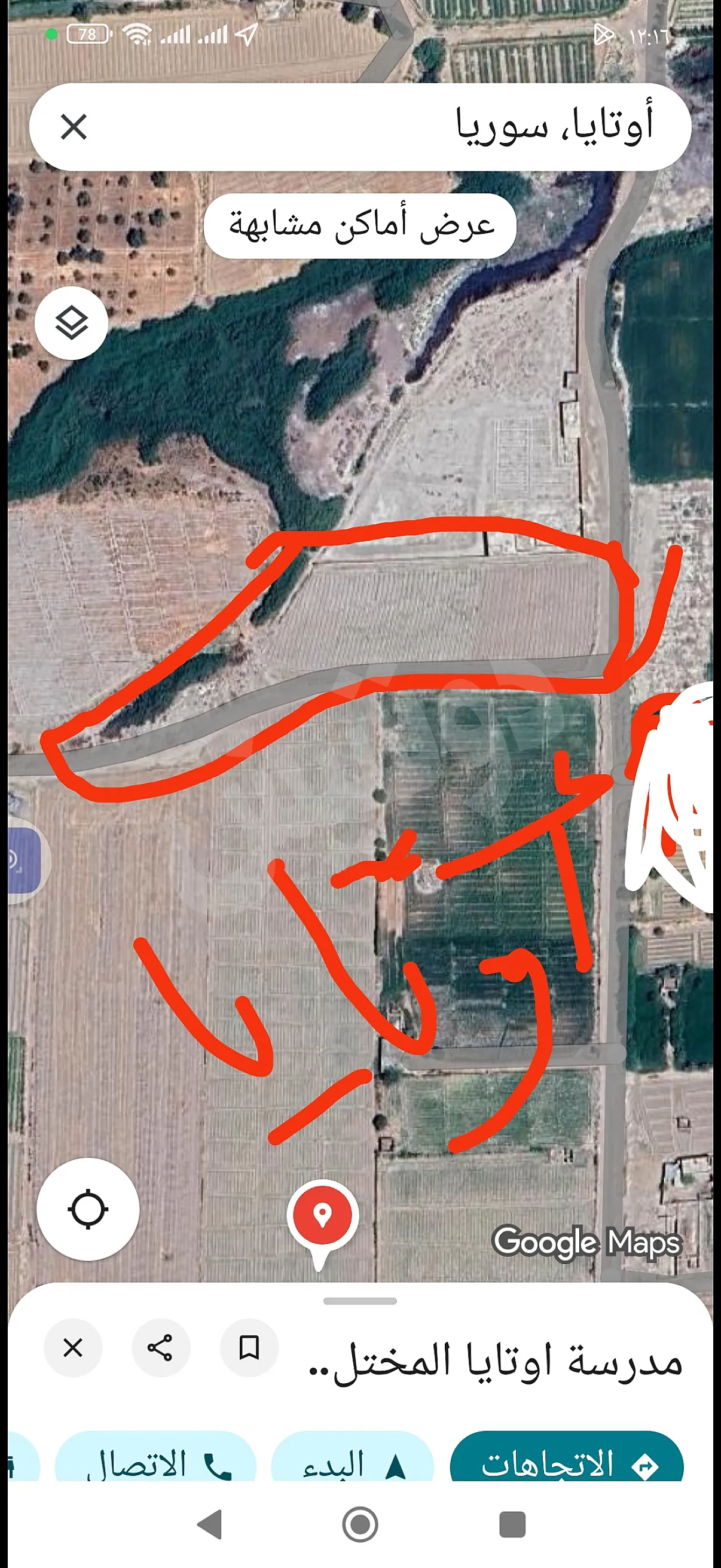The width and height of the screenshot is (721, 1568).
Task: Return to the home screen
Action: pos(360,1525)
